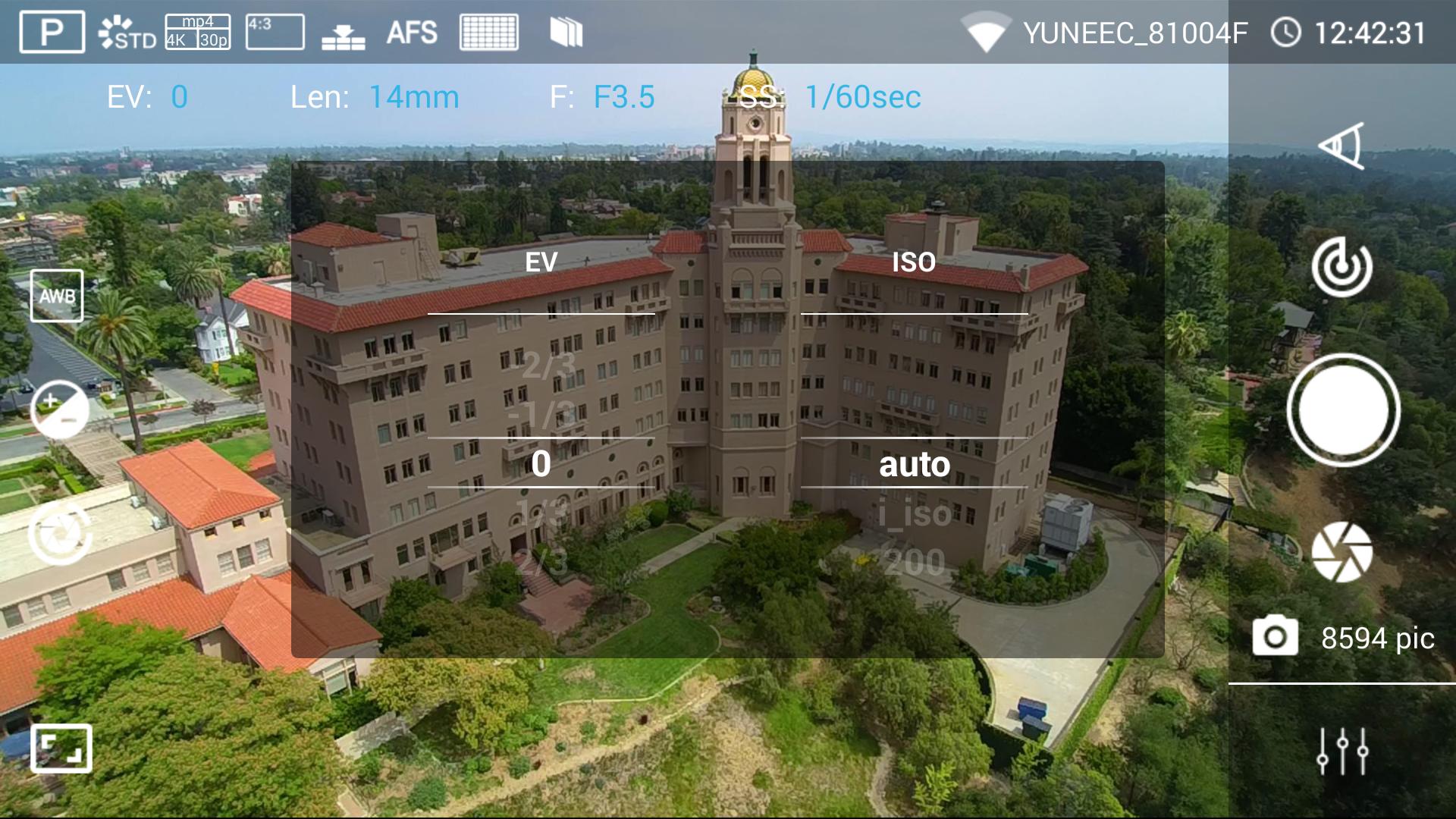Tap the circular radar tracking icon

[1342, 267]
